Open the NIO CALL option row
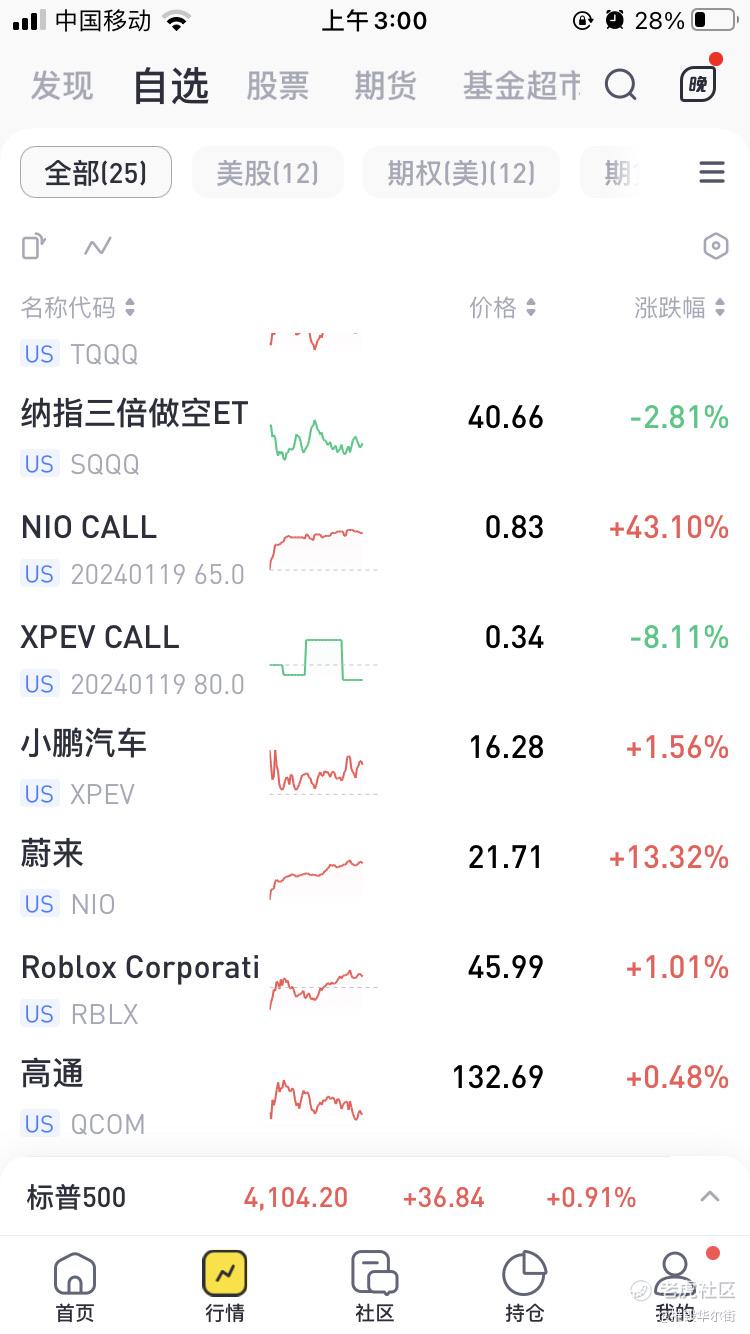This screenshot has width=750, height=1334. (x=375, y=548)
